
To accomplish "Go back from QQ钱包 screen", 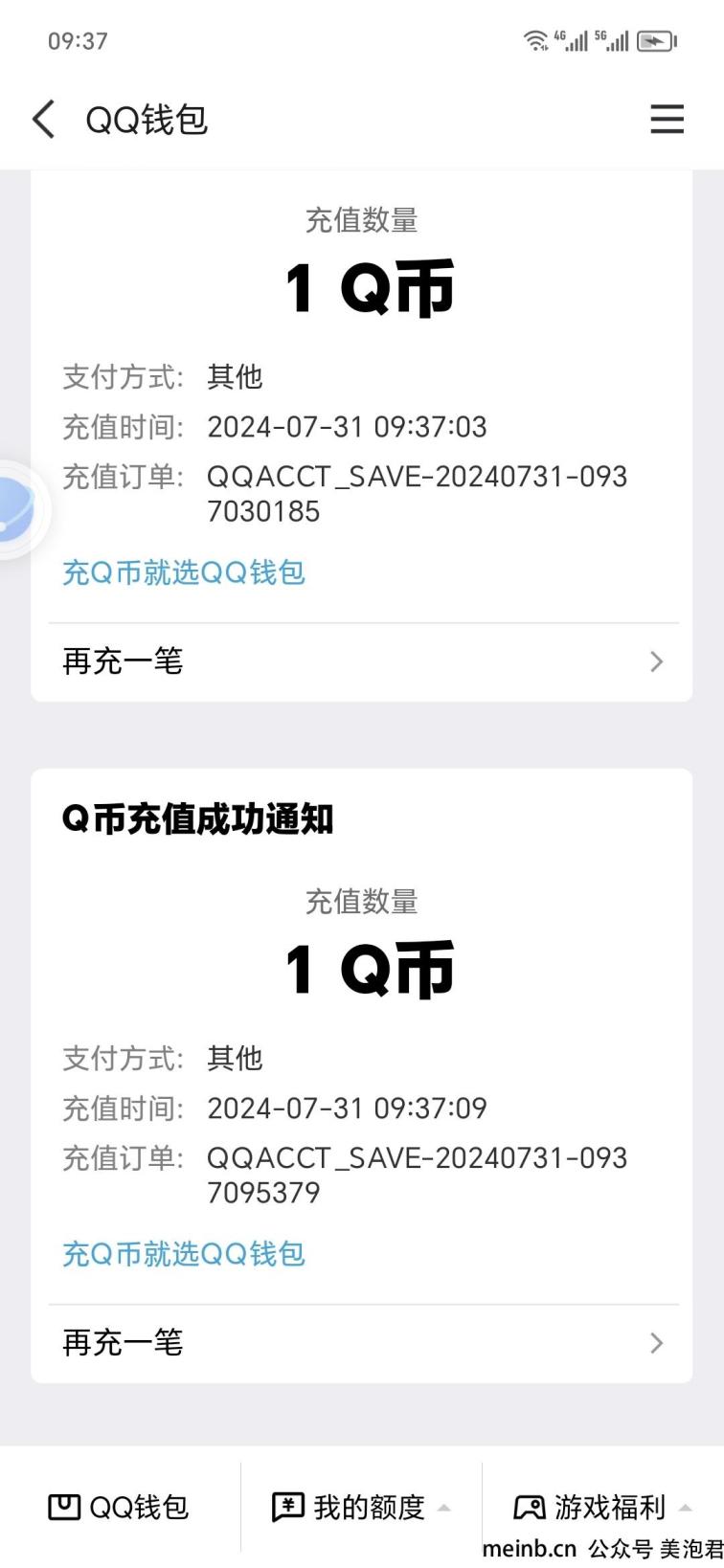I will [x=44, y=120].
